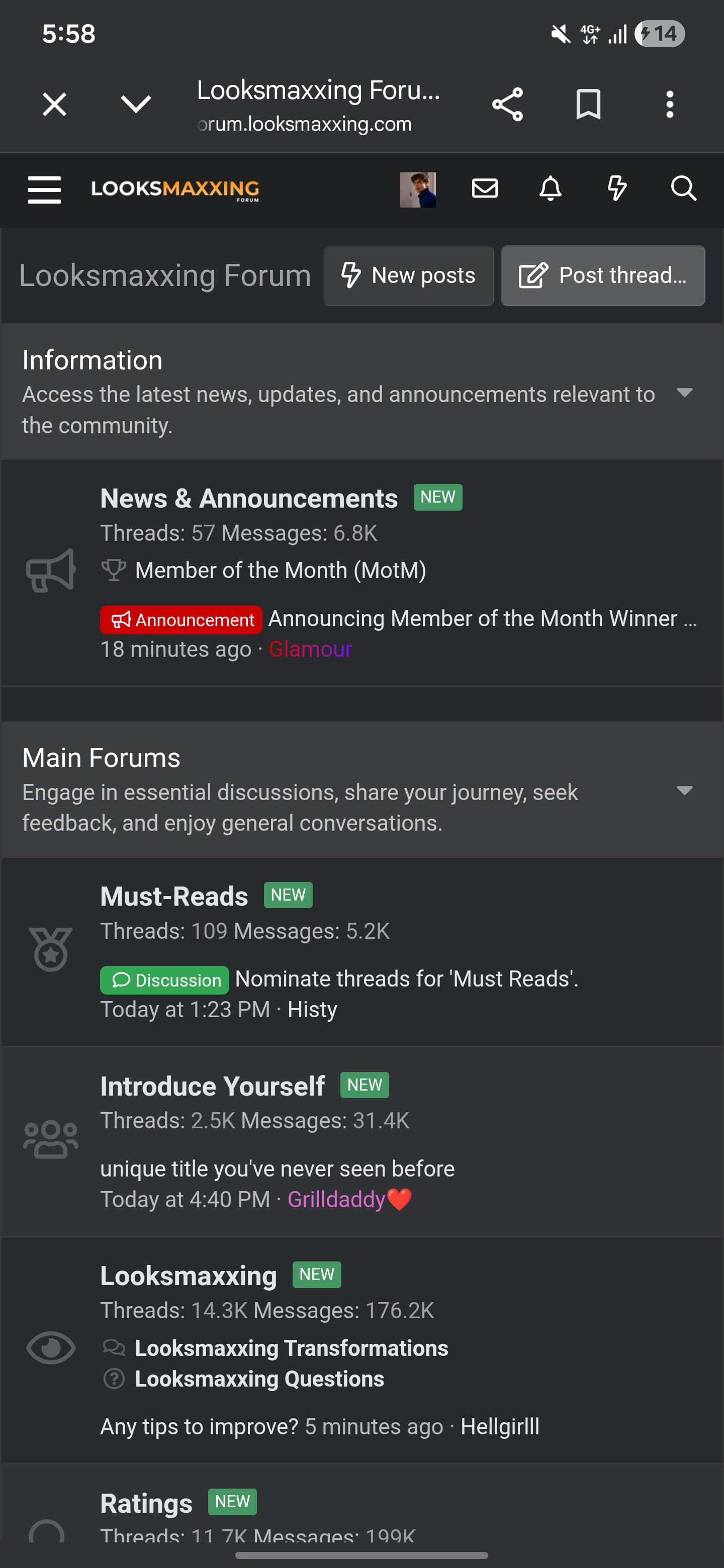Close the browser tab with X
Image resolution: width=724 pixels, height=1568 pixels.
coord(55,104)
